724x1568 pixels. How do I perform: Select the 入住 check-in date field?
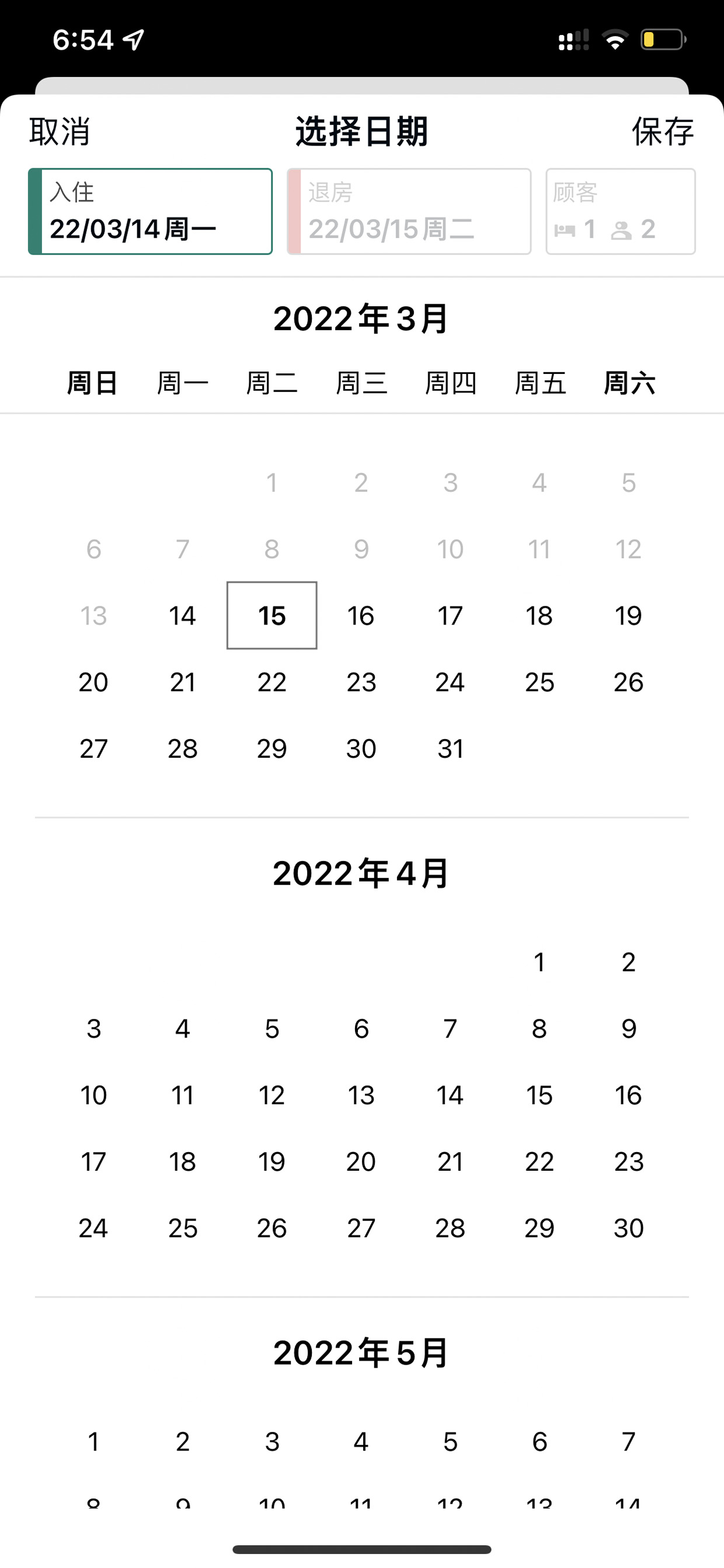[150, 211]
